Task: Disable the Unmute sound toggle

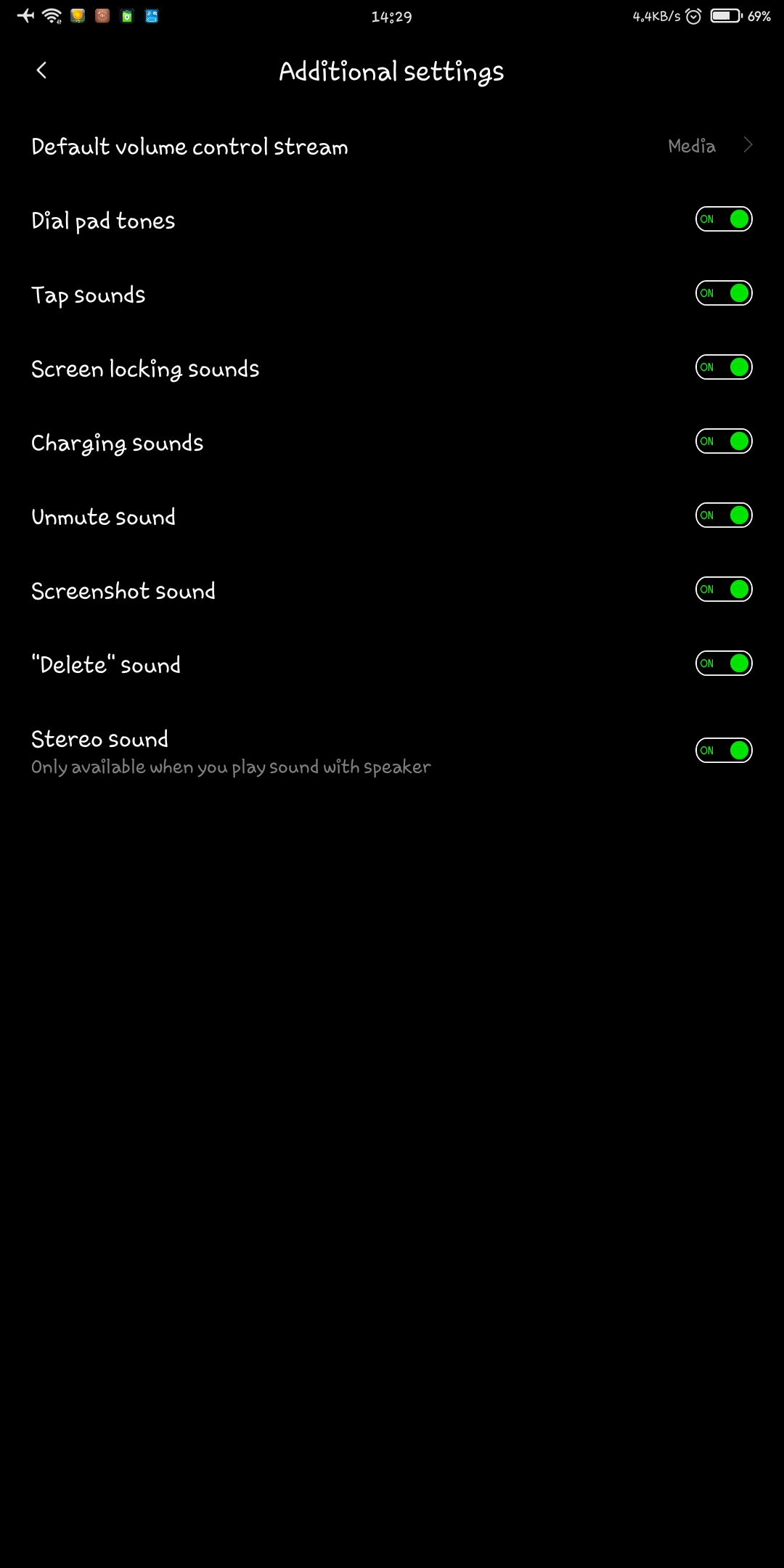Action: pyautogui.click(x=724, y=515)
